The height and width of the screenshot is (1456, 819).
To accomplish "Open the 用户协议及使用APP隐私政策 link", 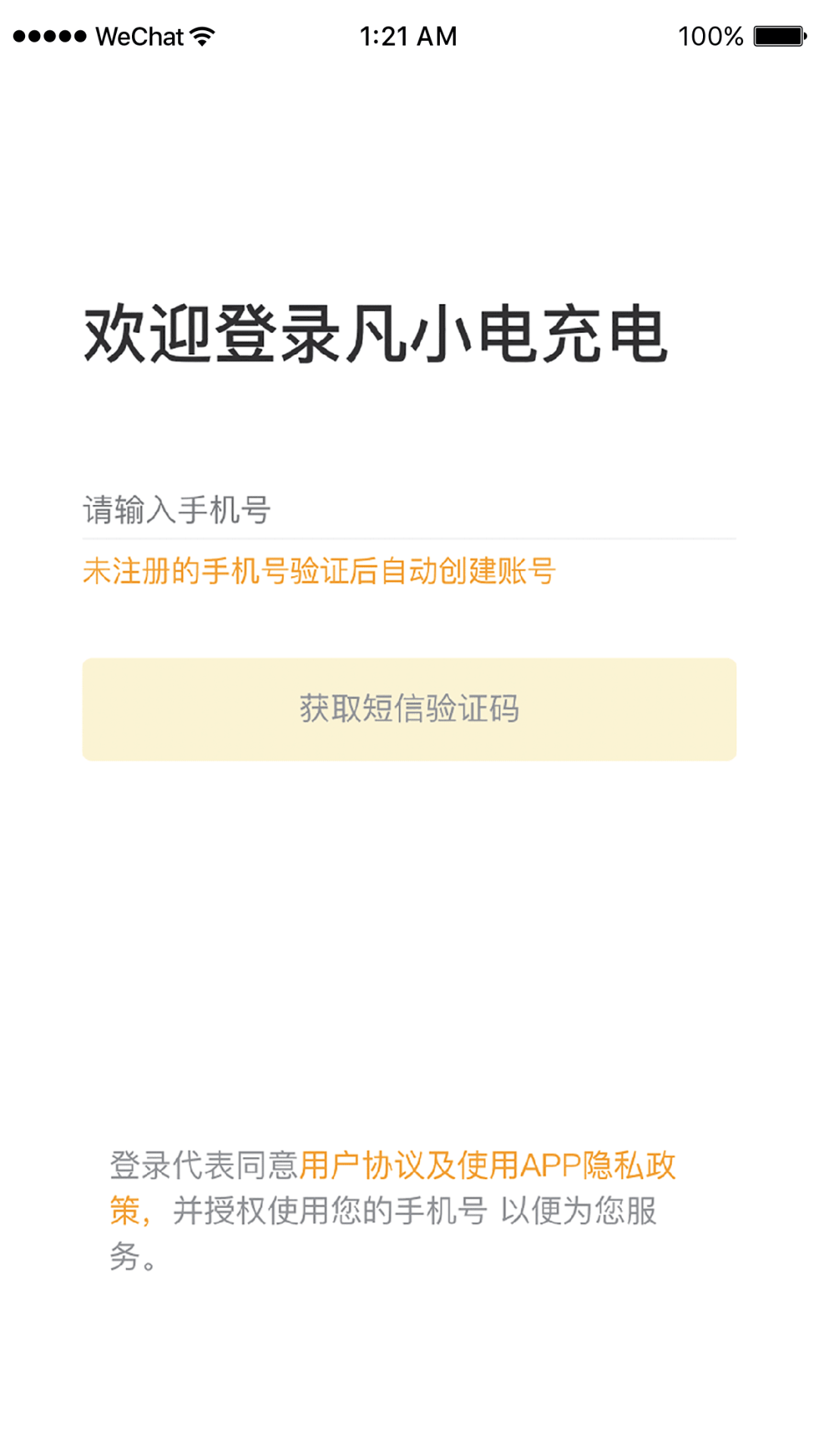I will (x=487, y=1166).
